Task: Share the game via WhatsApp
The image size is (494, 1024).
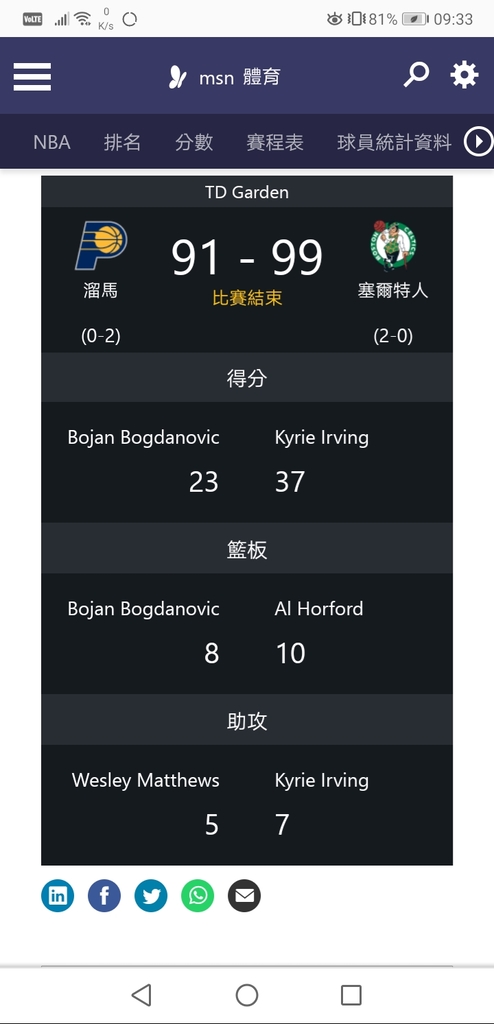Action: (x=197, y=895)
